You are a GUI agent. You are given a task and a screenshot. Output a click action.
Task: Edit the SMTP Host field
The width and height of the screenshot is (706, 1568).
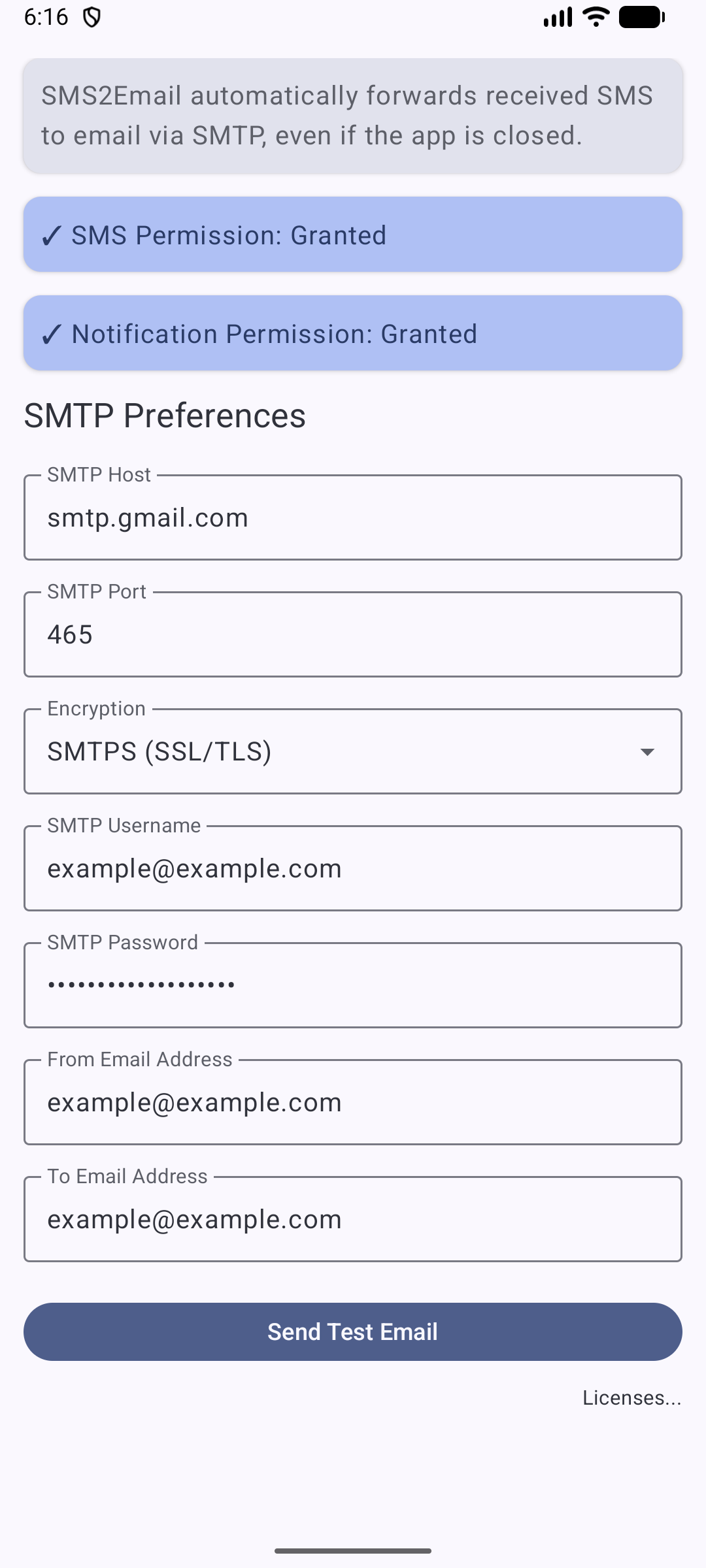pos(353,517)
